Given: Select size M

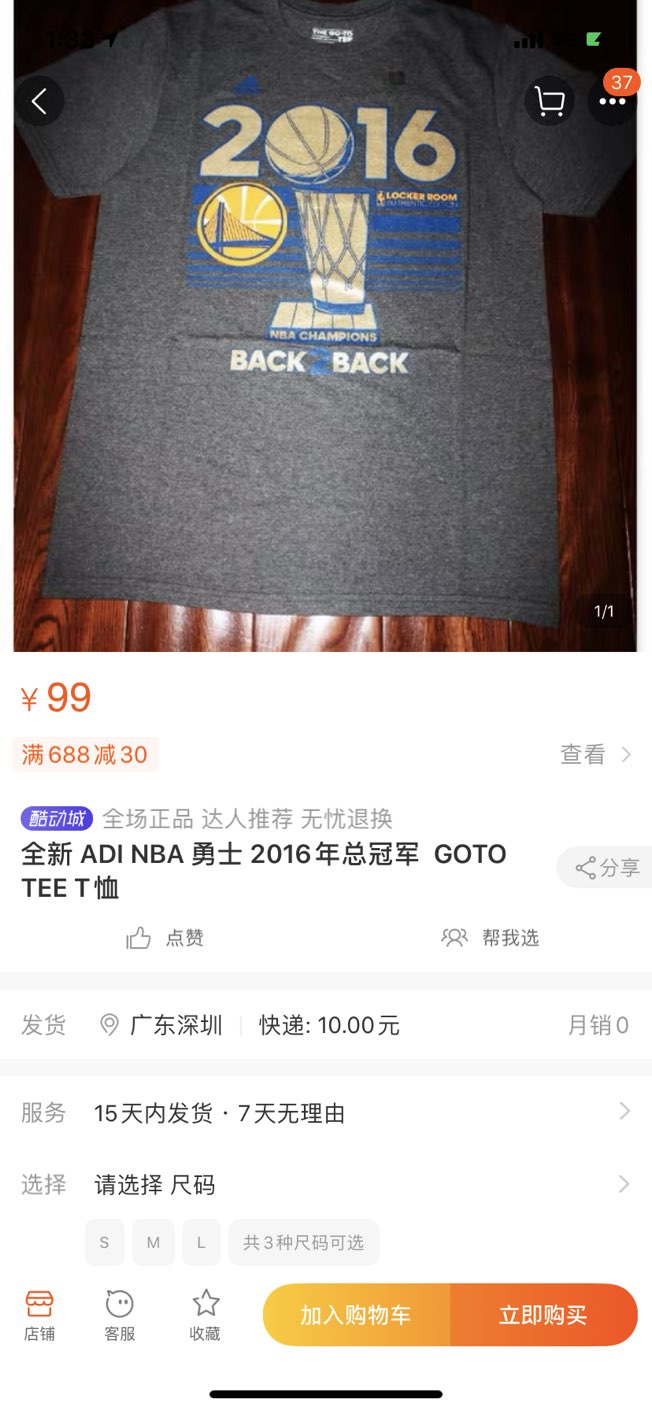Looking at the screenshot, I should tap(153, 1243).
